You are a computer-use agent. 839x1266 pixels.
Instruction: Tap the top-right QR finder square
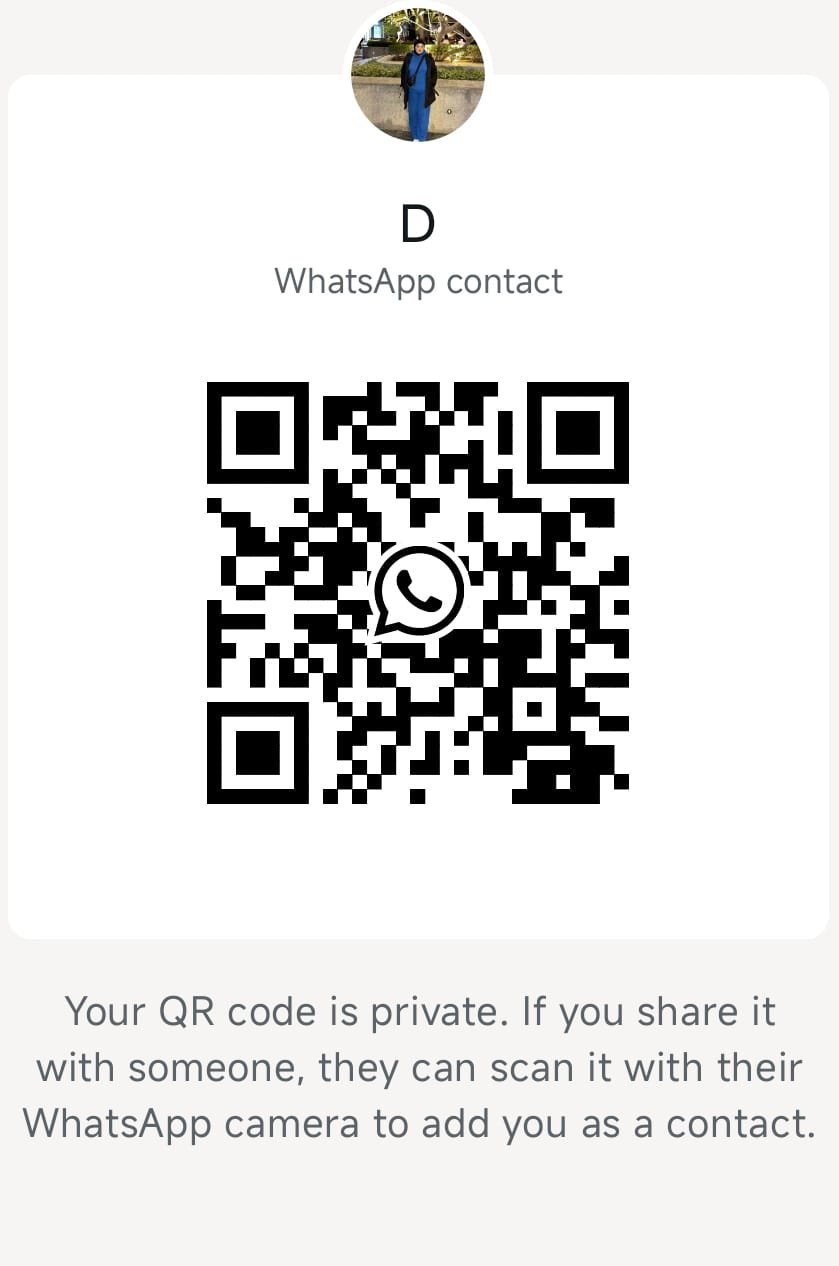[578, 435]
